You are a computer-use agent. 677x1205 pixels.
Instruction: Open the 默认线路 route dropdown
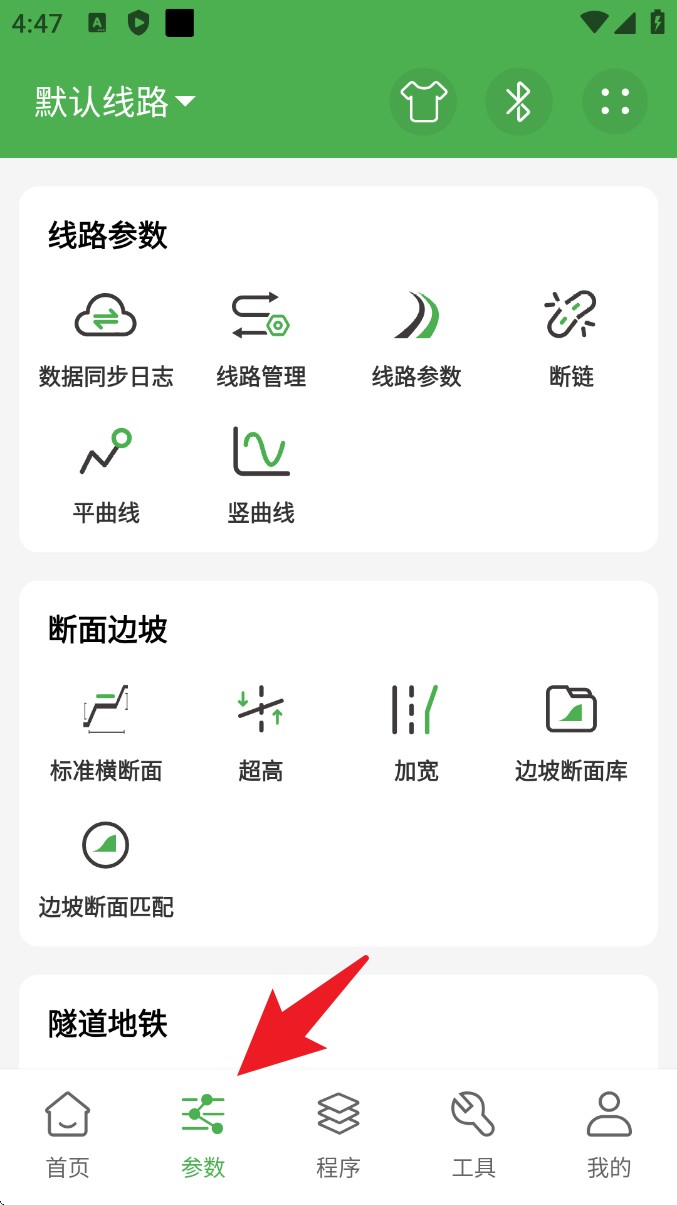coord(115,102)
